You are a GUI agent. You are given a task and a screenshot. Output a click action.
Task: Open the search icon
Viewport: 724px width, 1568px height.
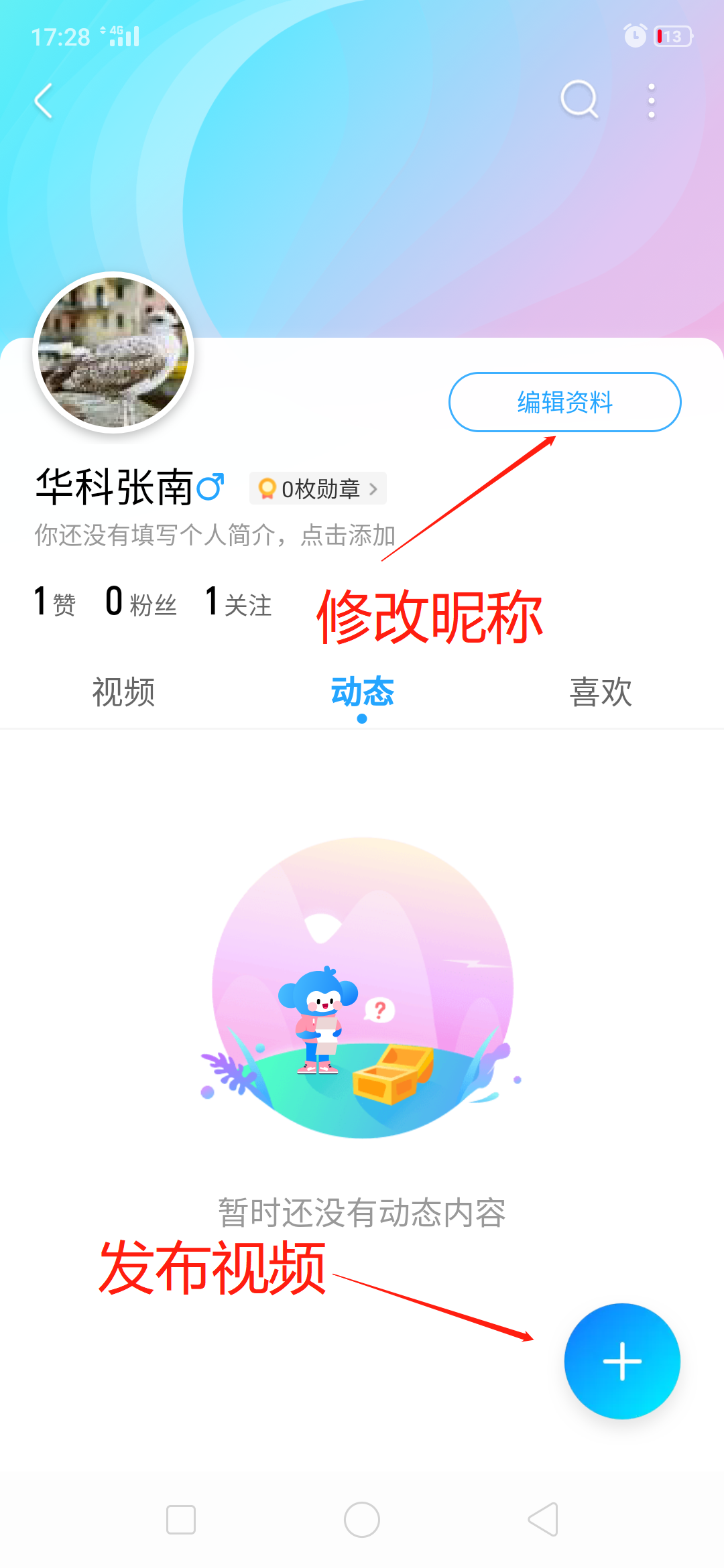579,101
